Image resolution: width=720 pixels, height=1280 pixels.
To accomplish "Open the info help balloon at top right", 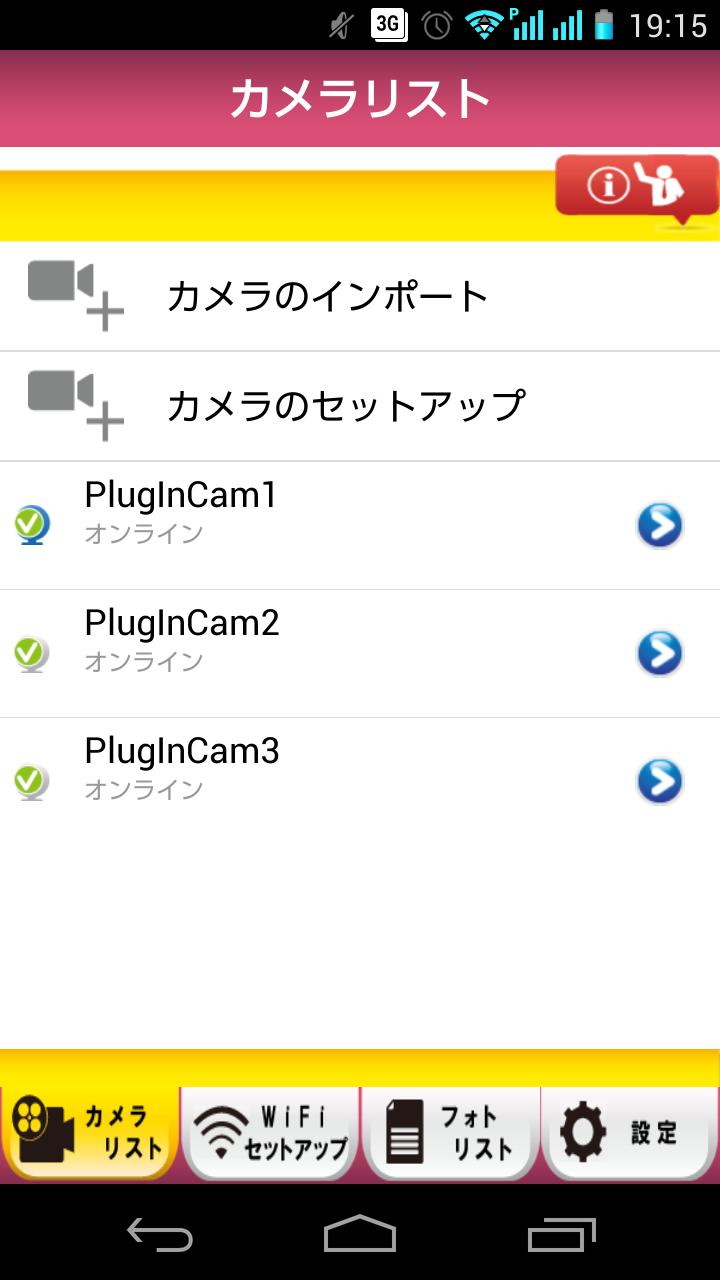I will (637, 188).
